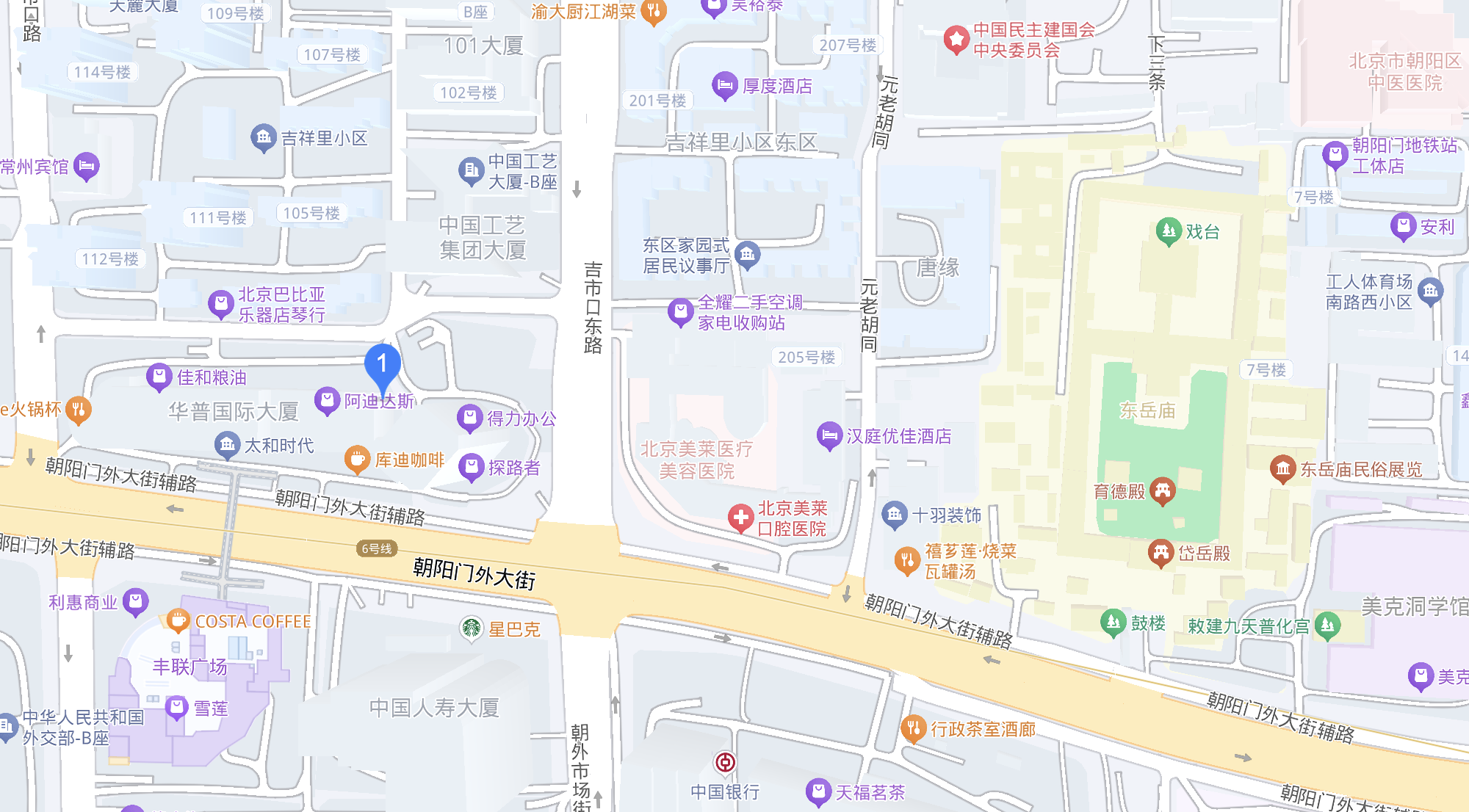Open the 中国民主建国会中央委员会 marker
Screen dimensions: 1469x812
[956, 39]
